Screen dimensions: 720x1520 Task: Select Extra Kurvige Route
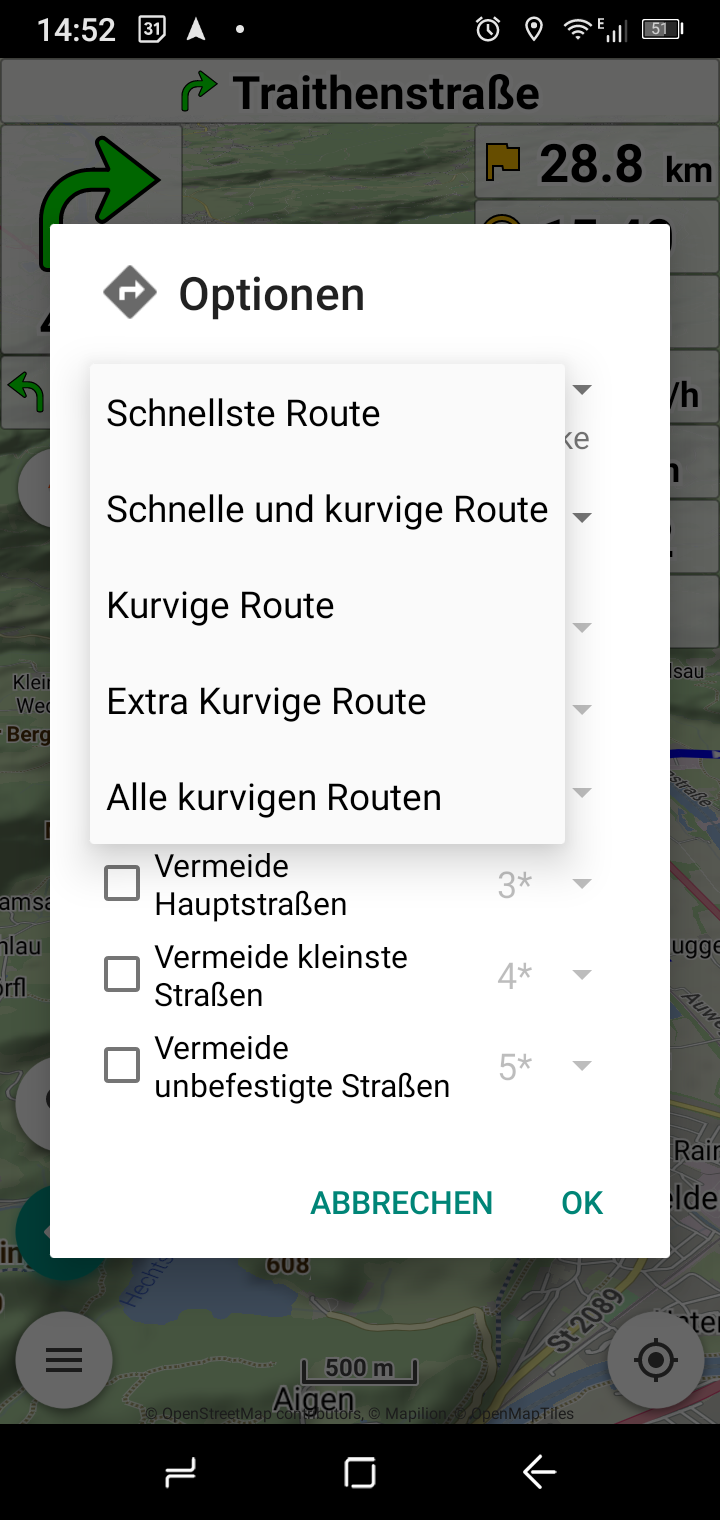pos(266,701)
